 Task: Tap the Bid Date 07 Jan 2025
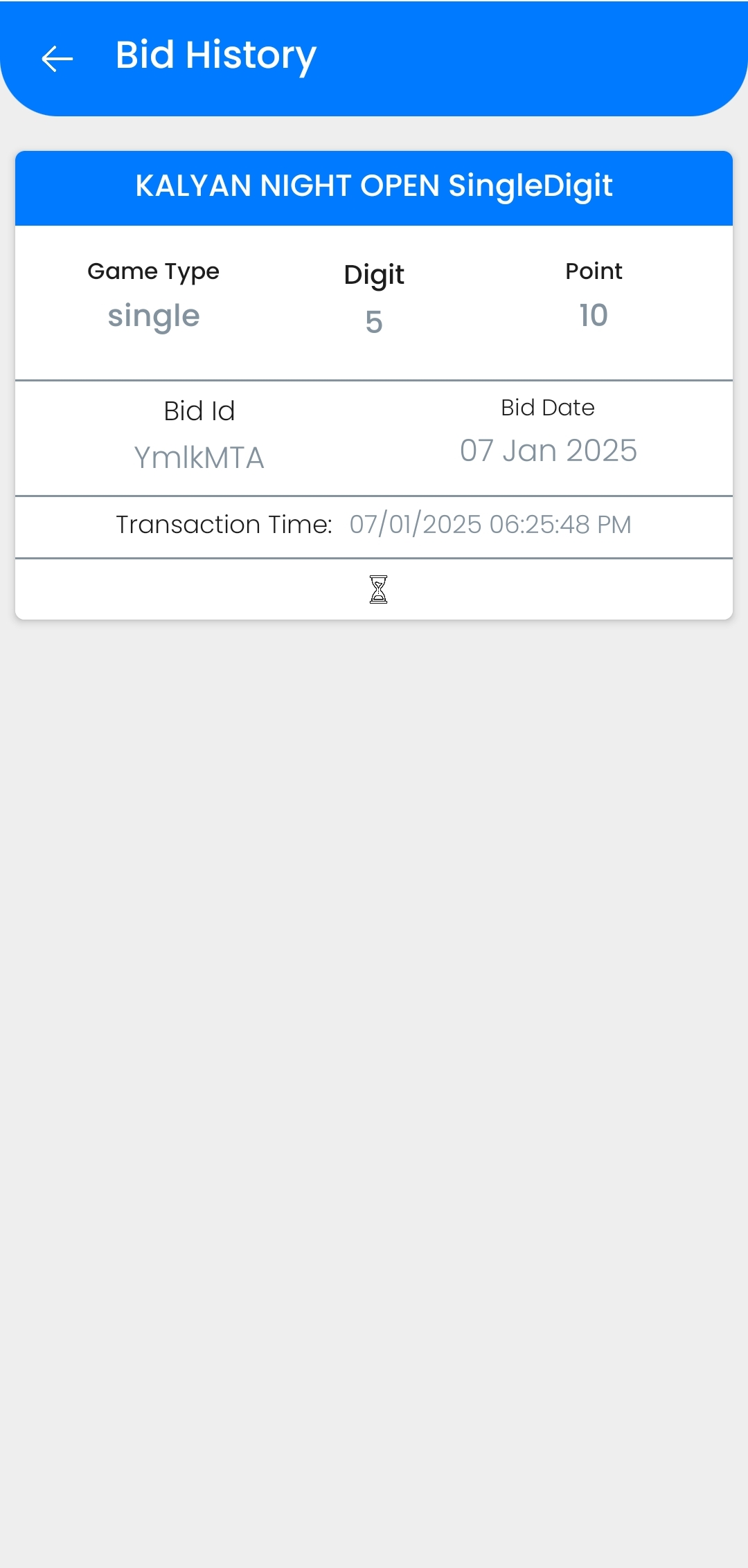coord(548,450)
